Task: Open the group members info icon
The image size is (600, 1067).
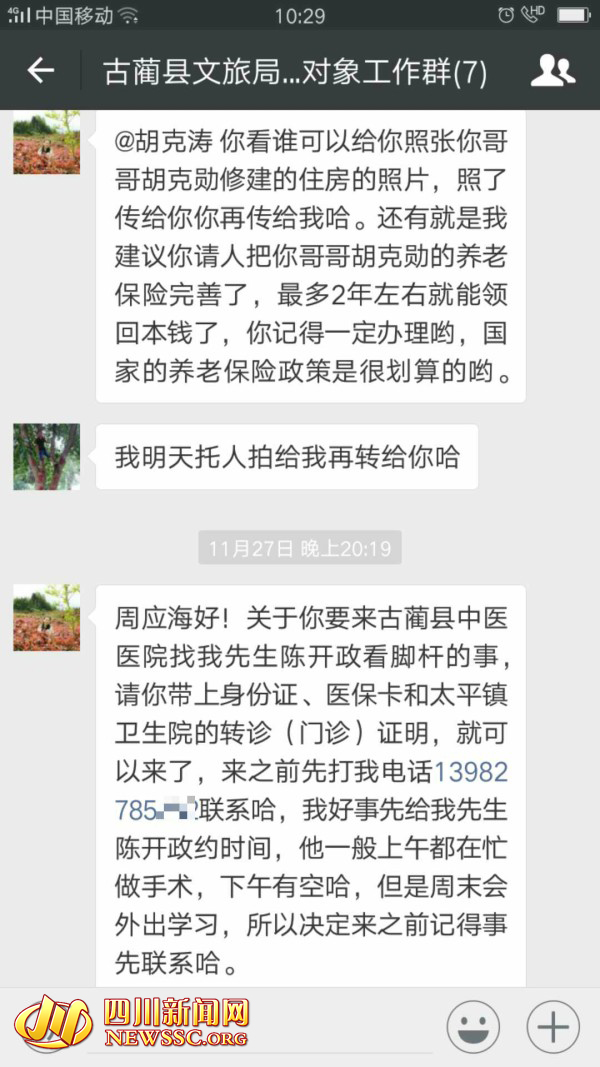Action: [552, 70]
